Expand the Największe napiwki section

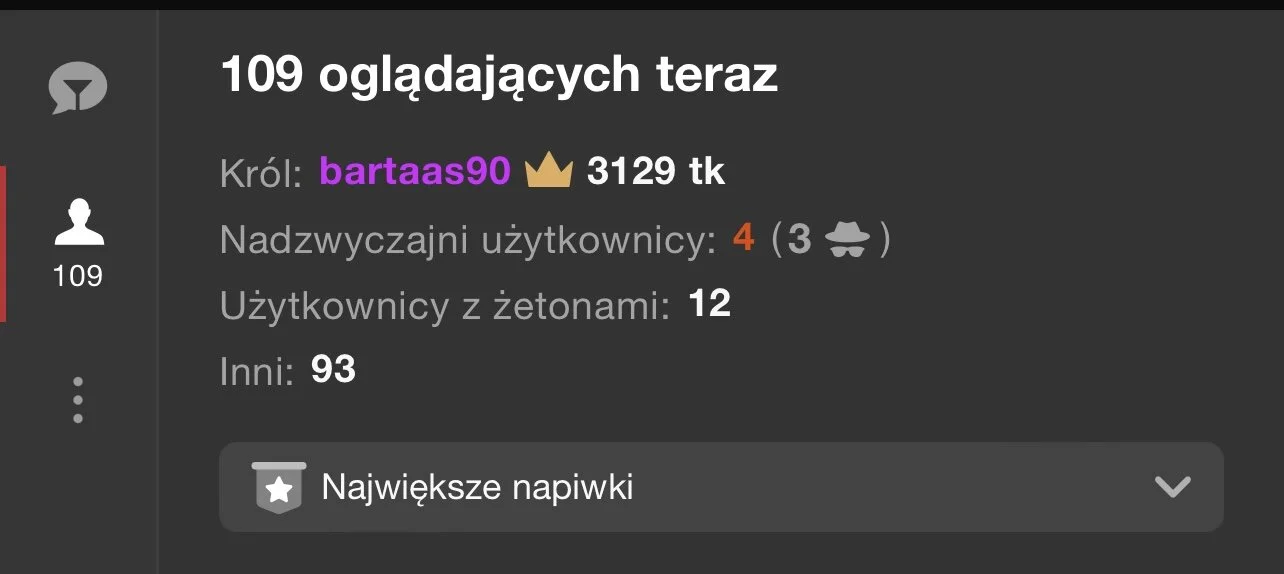pos(720,487)
